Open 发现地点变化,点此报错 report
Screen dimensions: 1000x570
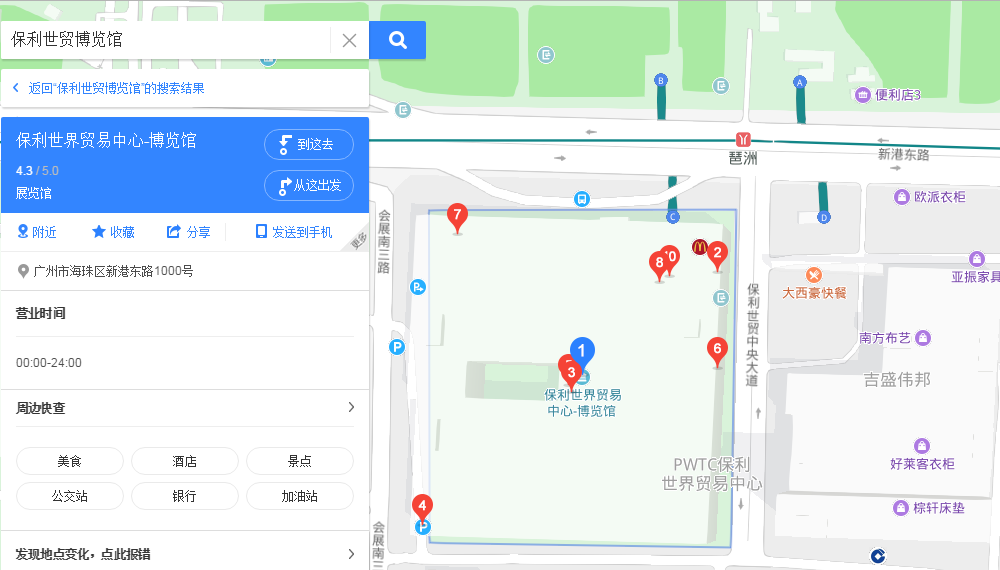click(x=185, y=554)
